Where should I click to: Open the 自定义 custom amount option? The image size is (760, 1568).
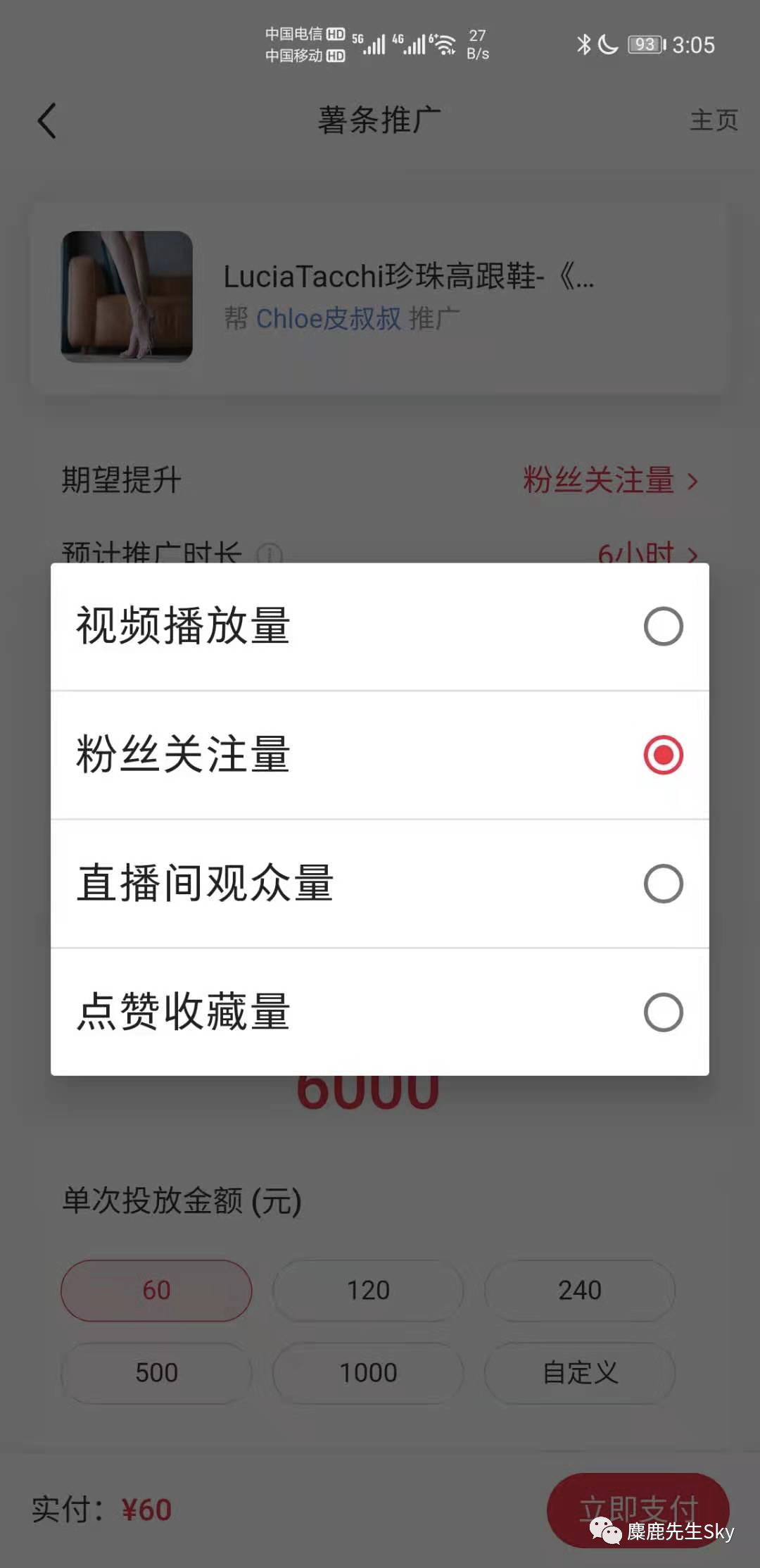point(579,1372)
